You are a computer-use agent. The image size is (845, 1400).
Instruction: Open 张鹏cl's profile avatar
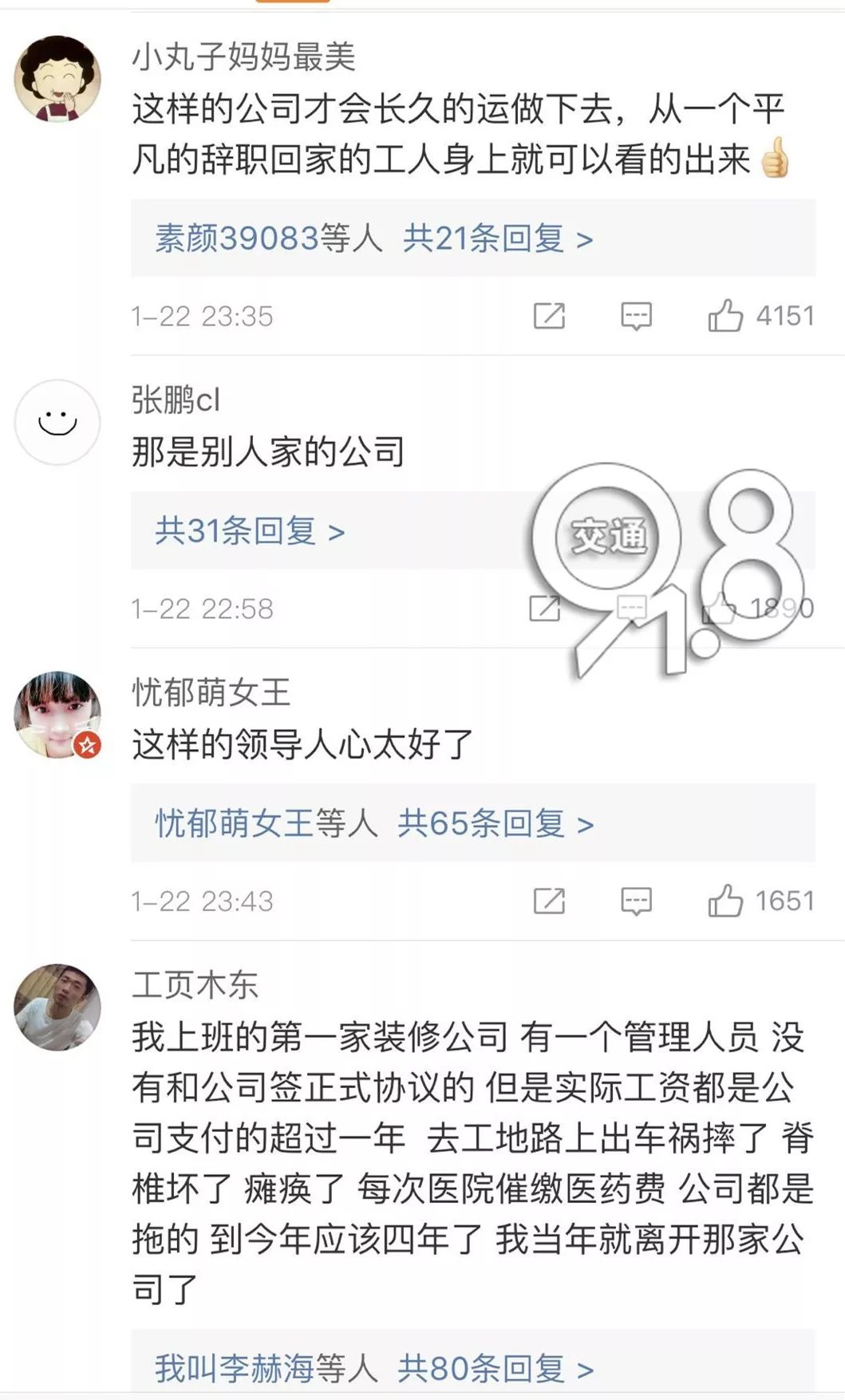tap(57, 422)
